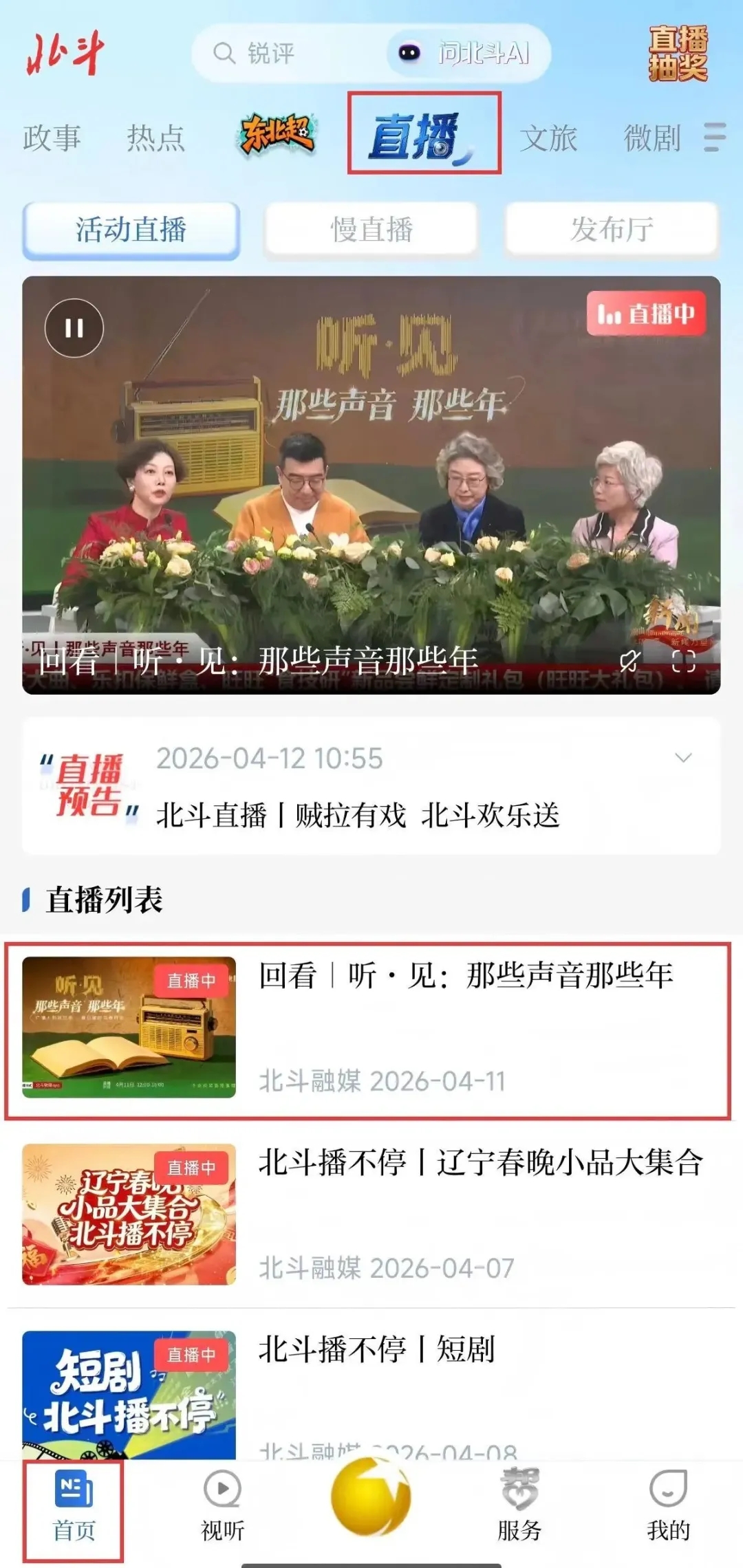This screenshot has height=1568, width=743.
Task: Switch to 慢直播 segment
Action: tap(371, 230)
